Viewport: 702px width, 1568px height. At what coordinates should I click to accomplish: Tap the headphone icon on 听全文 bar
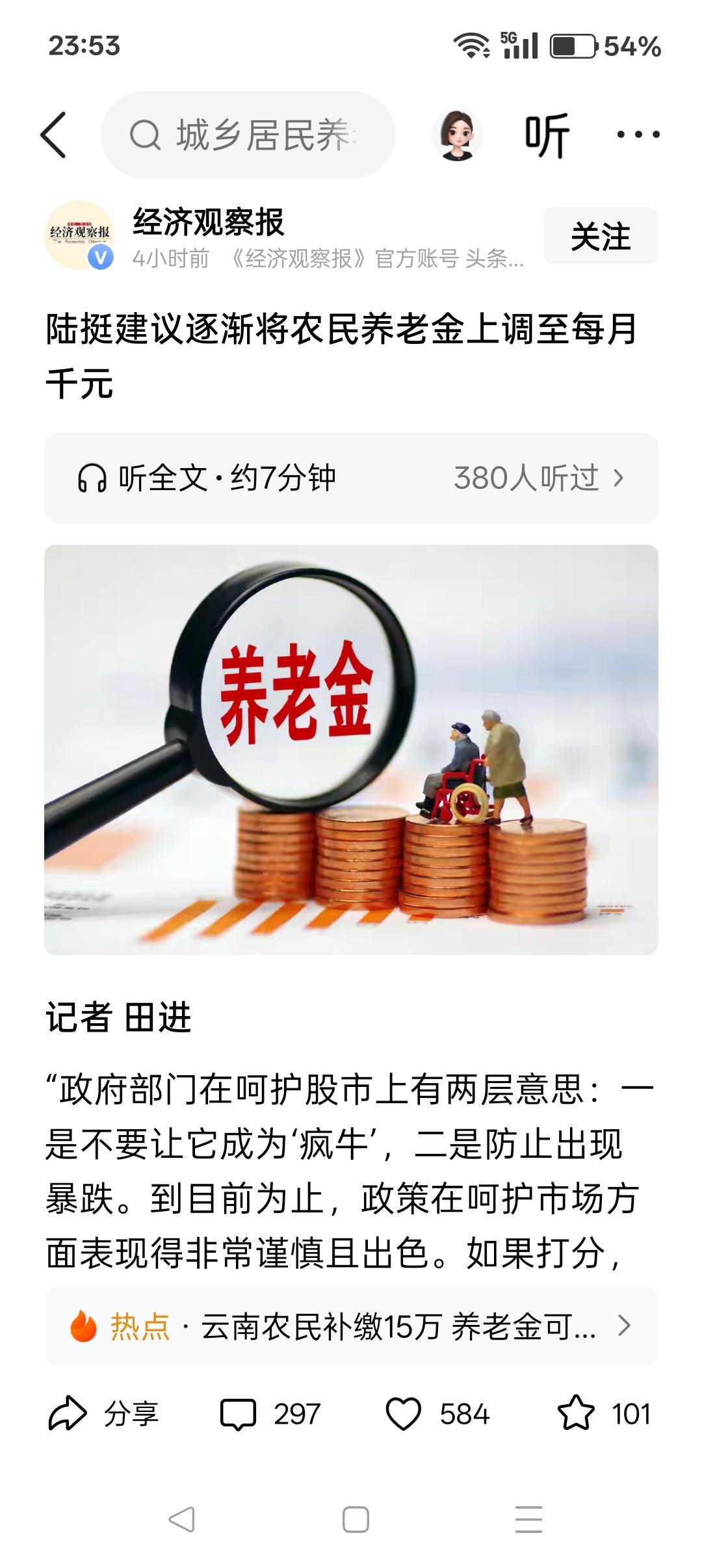[x=93, y=478]
